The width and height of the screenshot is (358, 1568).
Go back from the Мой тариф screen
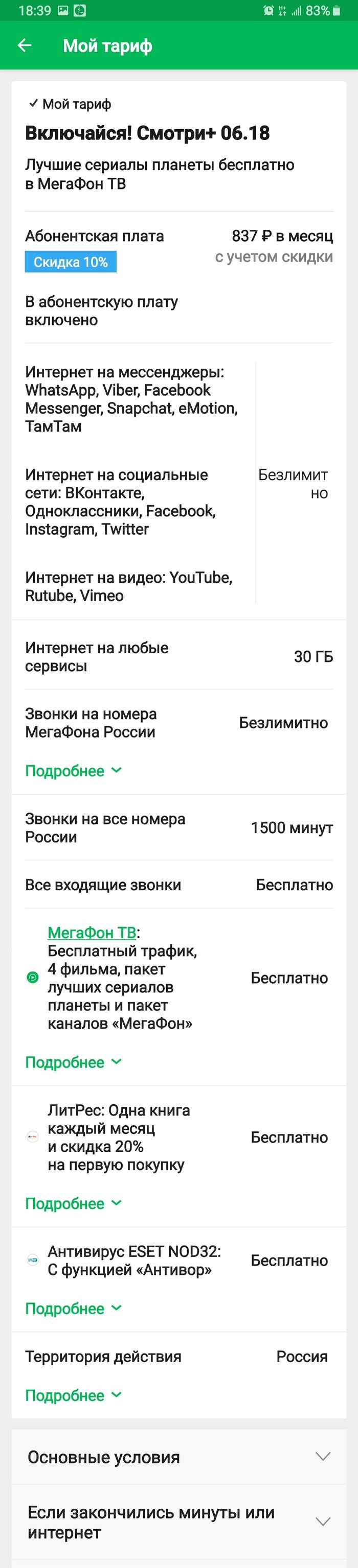click(25, 45)
